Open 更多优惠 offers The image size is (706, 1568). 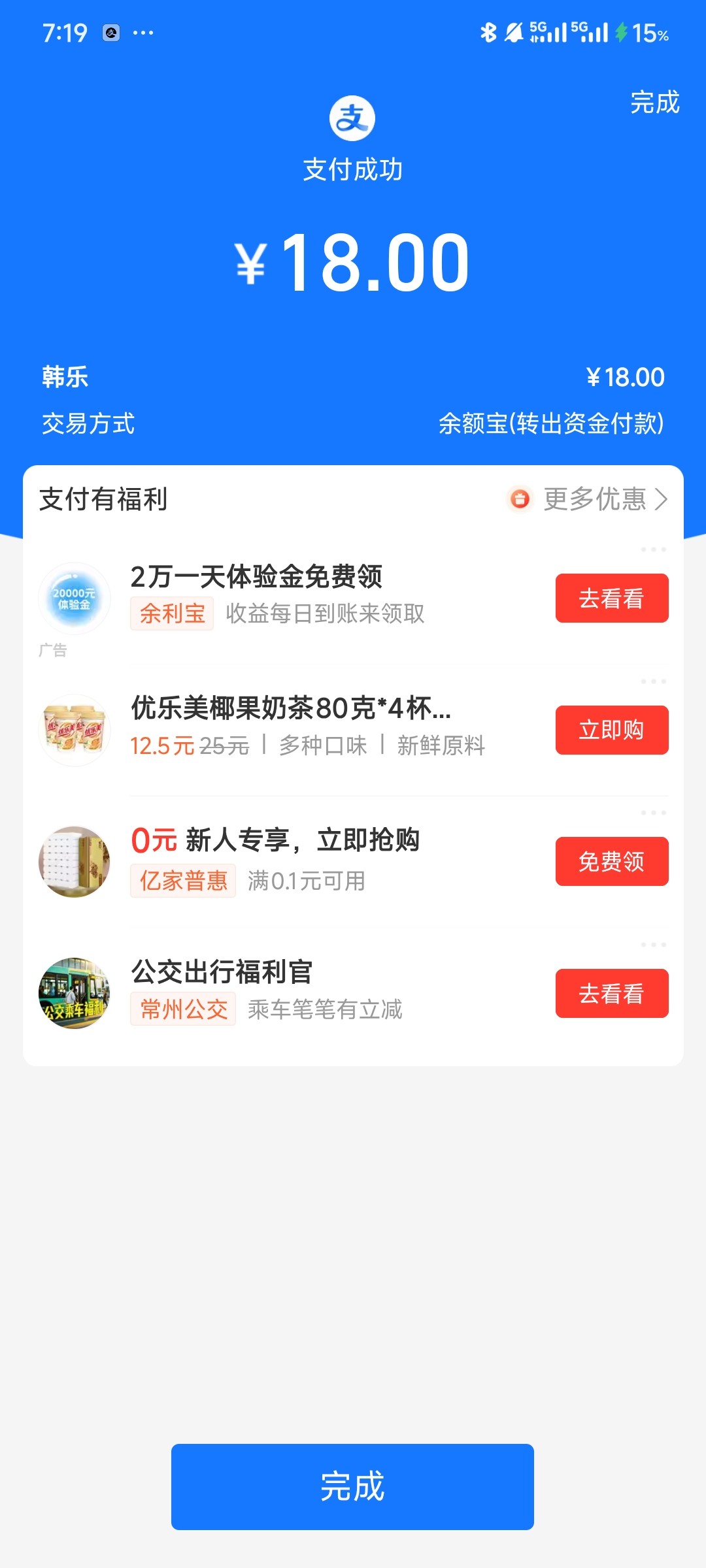coord(595,499)
